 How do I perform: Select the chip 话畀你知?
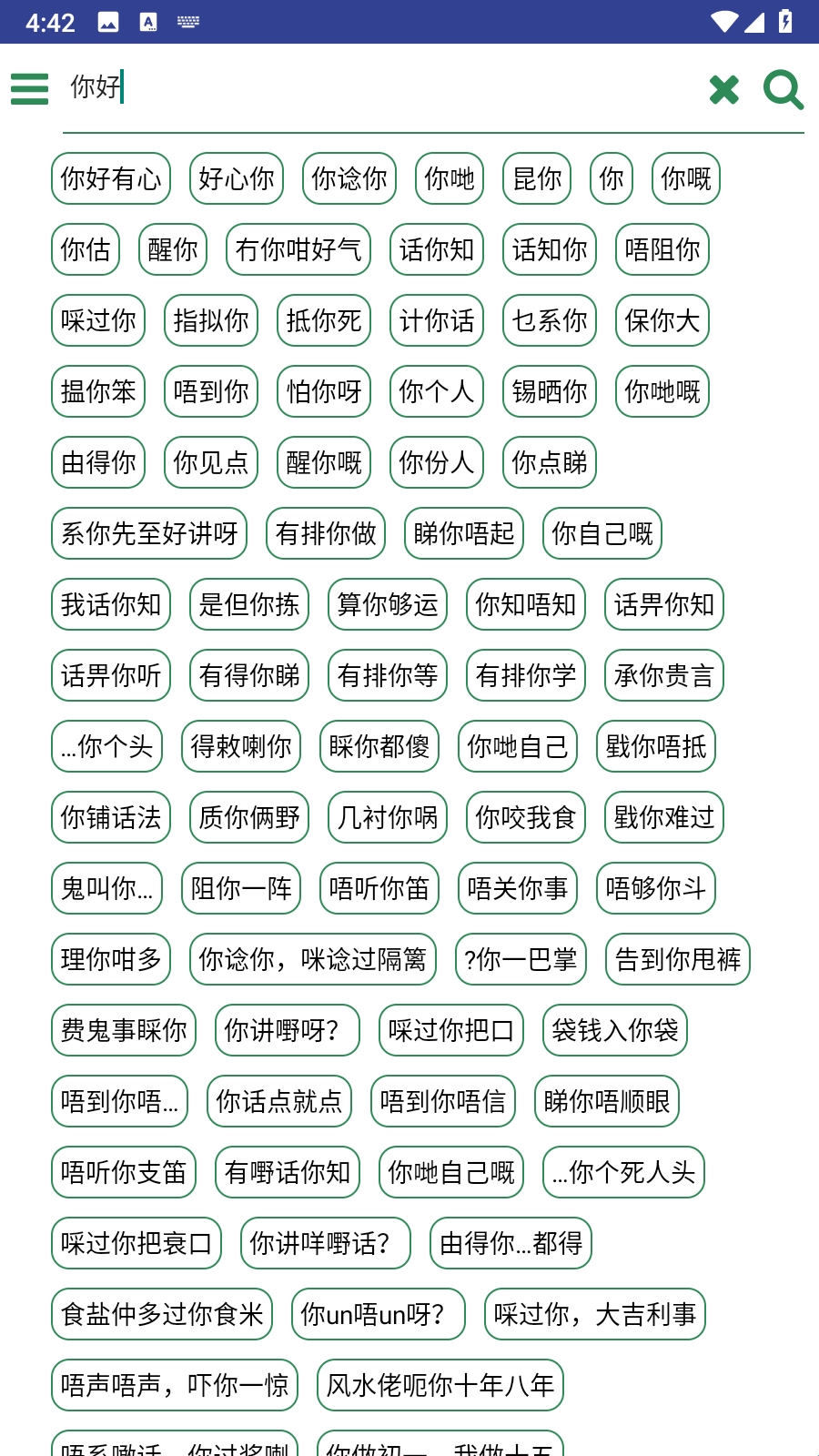point(664,604)
